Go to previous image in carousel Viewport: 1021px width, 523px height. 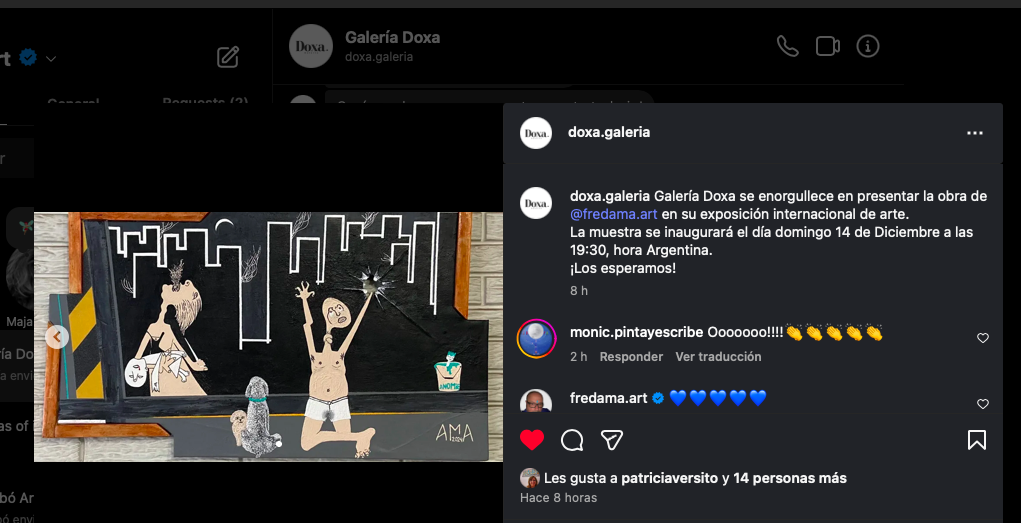click(x=57, y=337)
